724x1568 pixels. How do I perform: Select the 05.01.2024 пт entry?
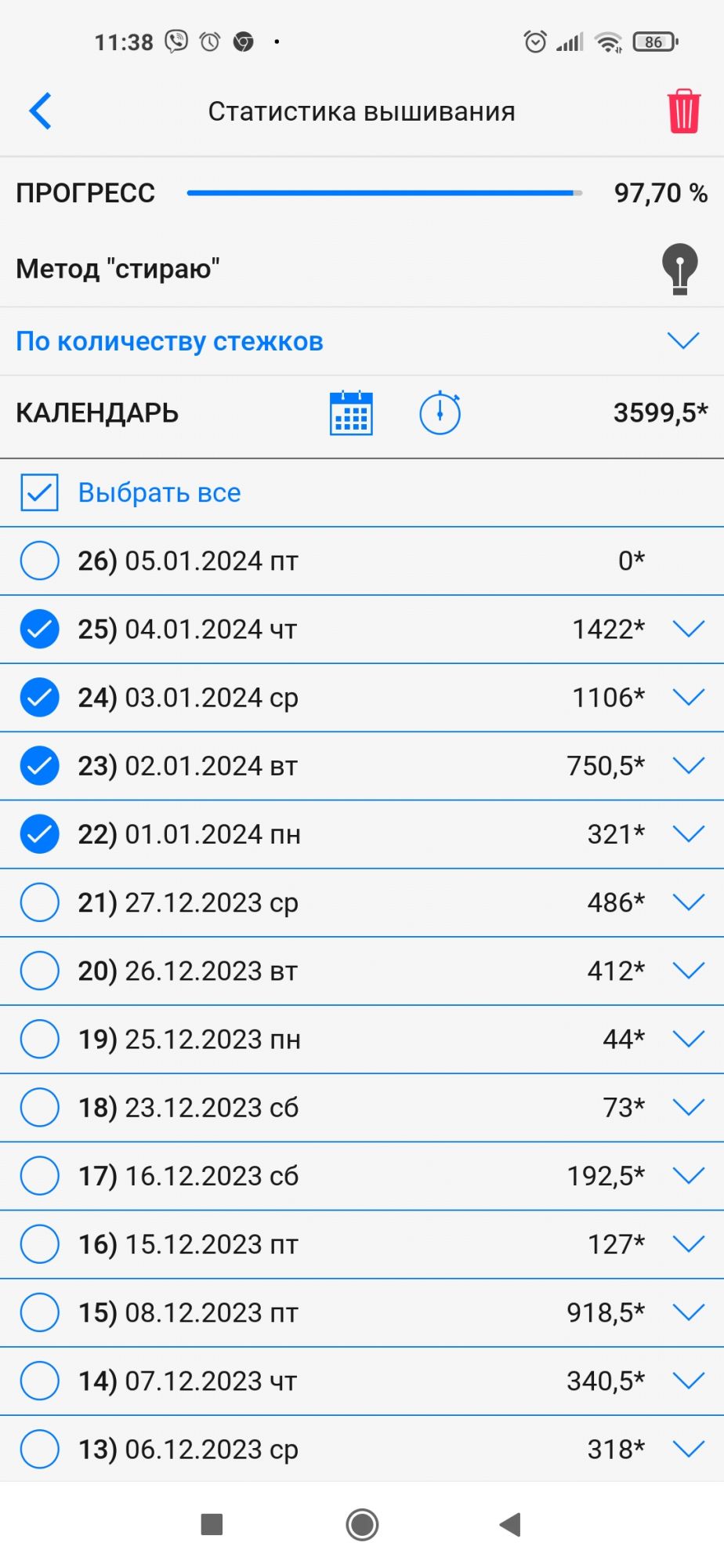[x=40, y=561]
